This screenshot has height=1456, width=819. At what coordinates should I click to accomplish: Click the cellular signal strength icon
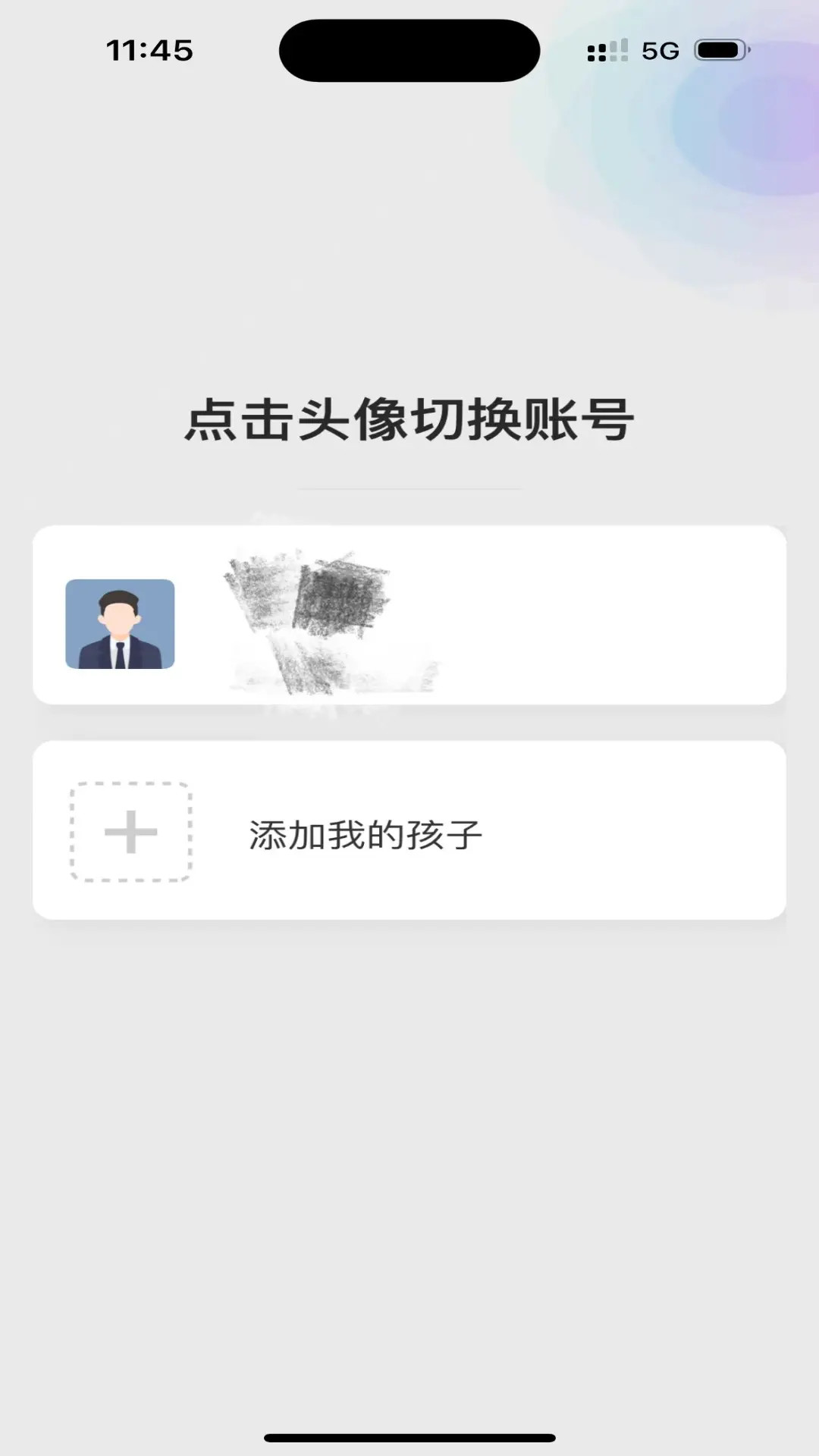click(603, 50)
